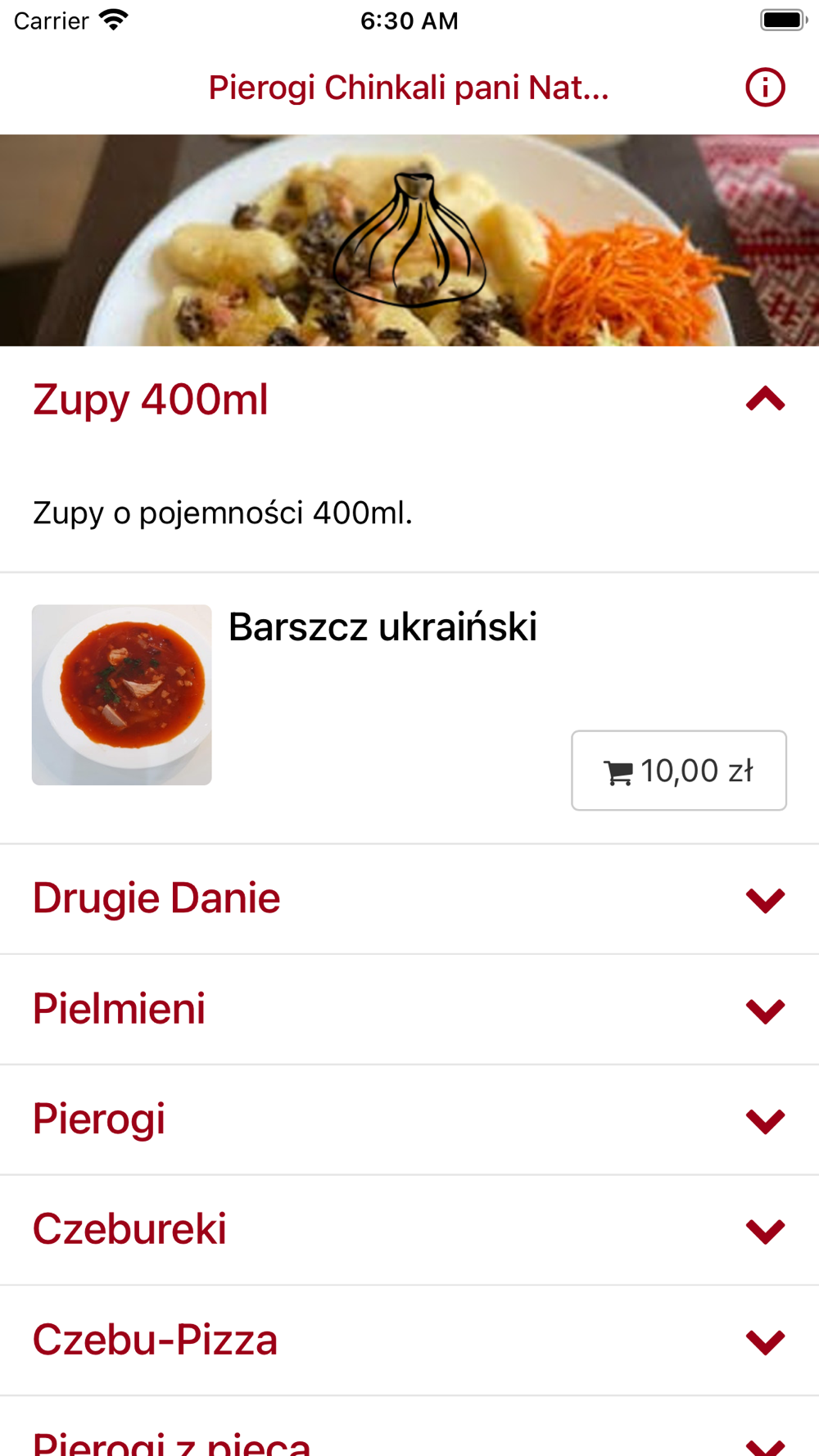Expand the Czebureki category
Image resolution: width=819 pixels, height=1456 pixels.
pyautogui.click(x=765, y=1230)
